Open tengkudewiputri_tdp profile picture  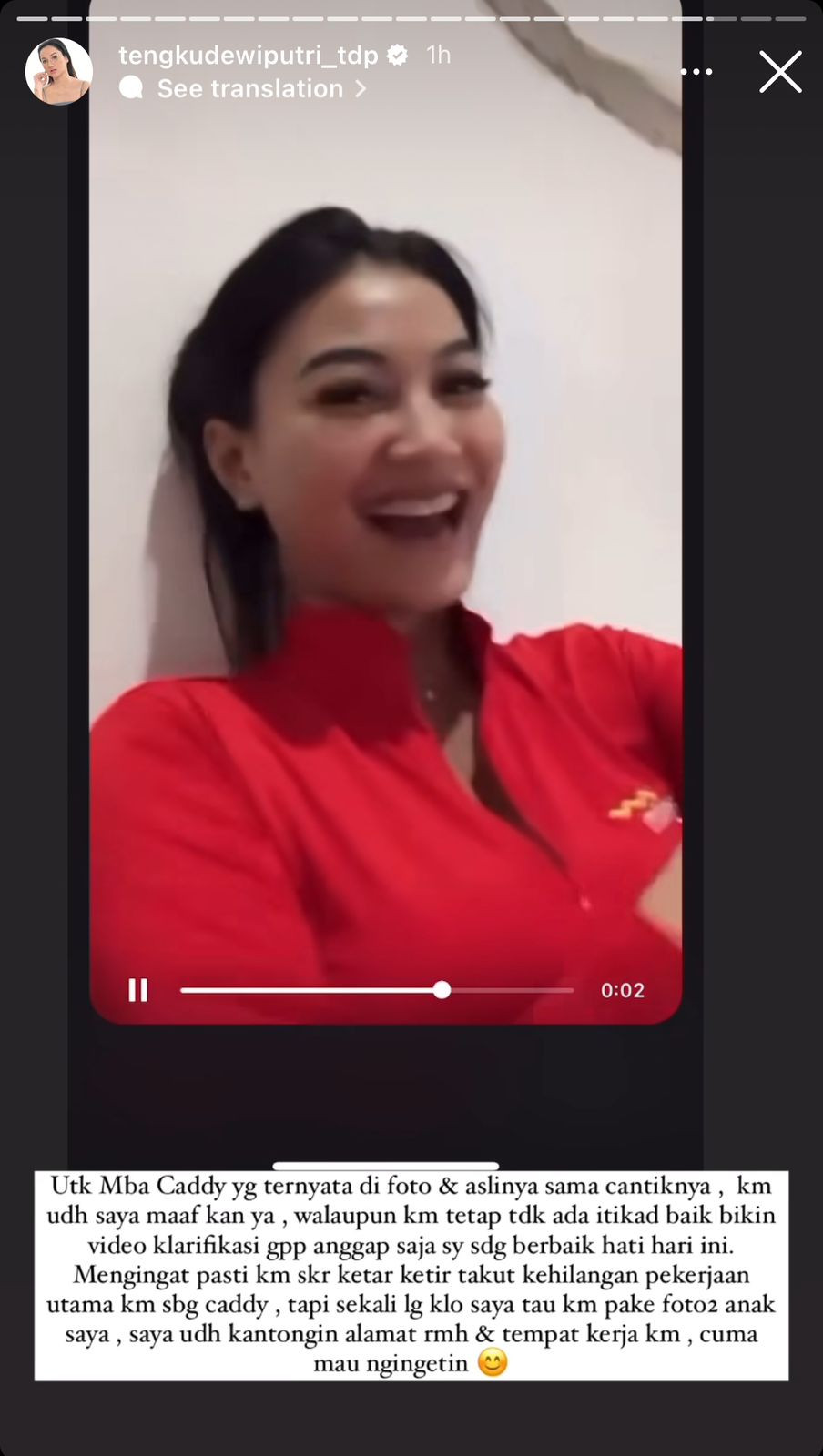pyautogui.click(x=59, y=72)
